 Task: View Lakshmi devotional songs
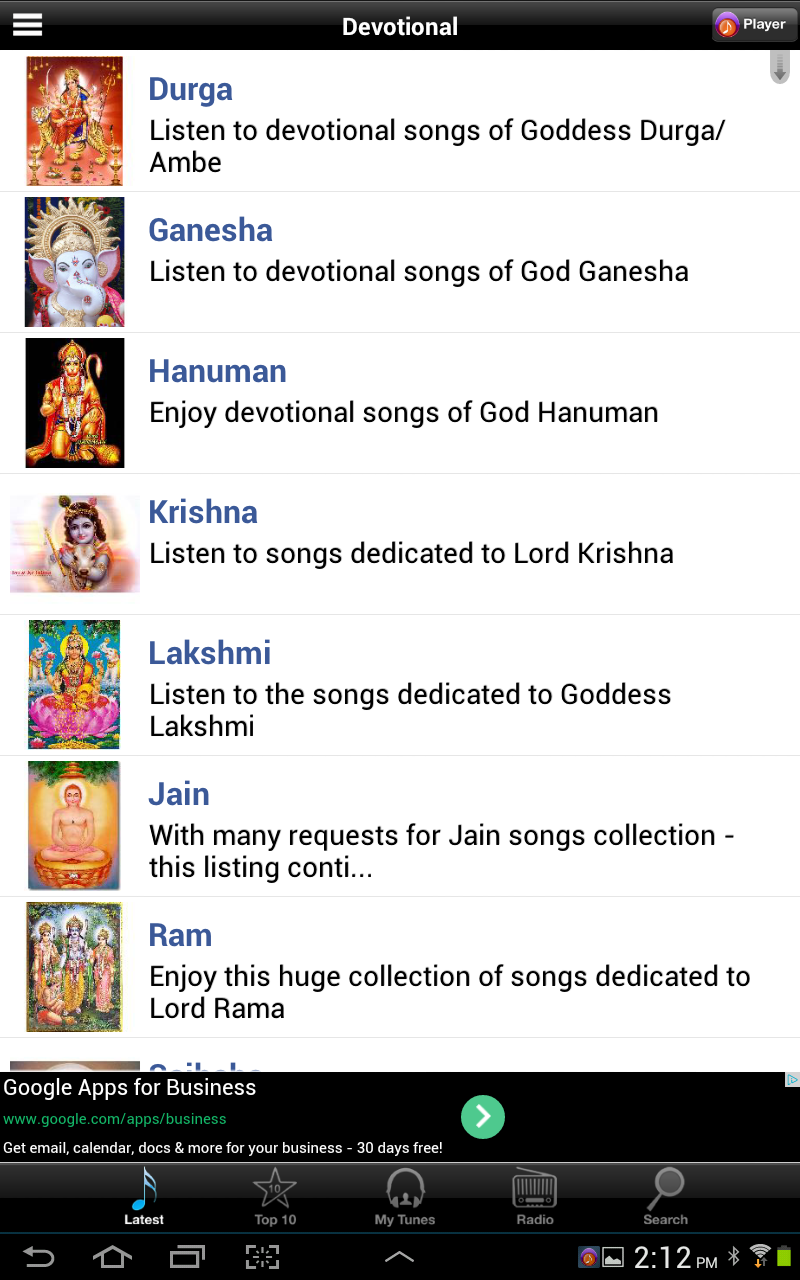click(x=400, y=685)
